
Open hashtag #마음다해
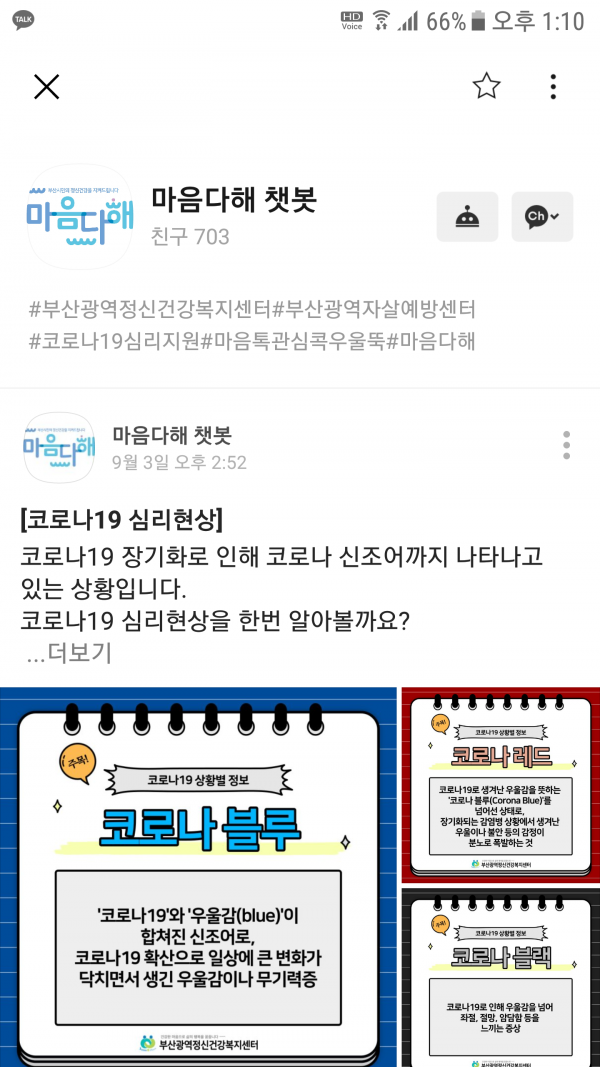pyautogui.click(x=430, y=341)
